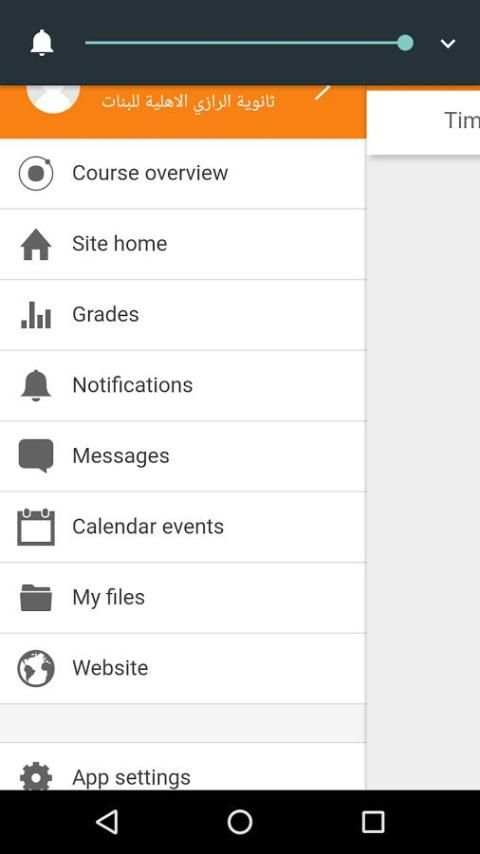Open the Notifications menu item
This screenshot has width=480, height=854.
point(183,386)
